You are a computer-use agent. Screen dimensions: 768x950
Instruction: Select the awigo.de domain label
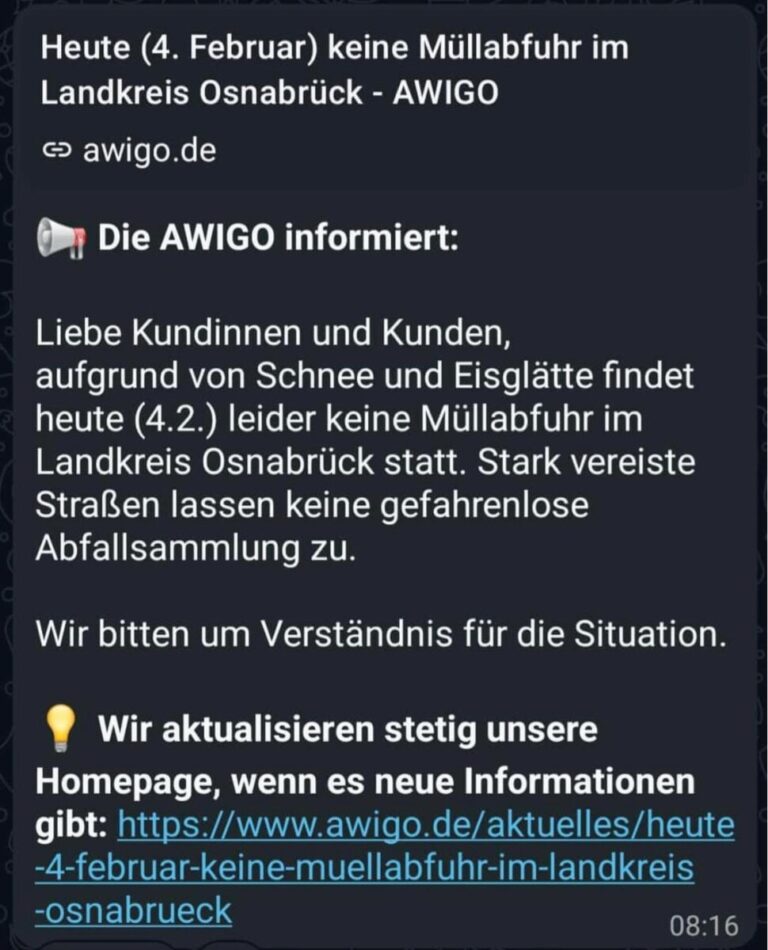click(x=150, y=153)
